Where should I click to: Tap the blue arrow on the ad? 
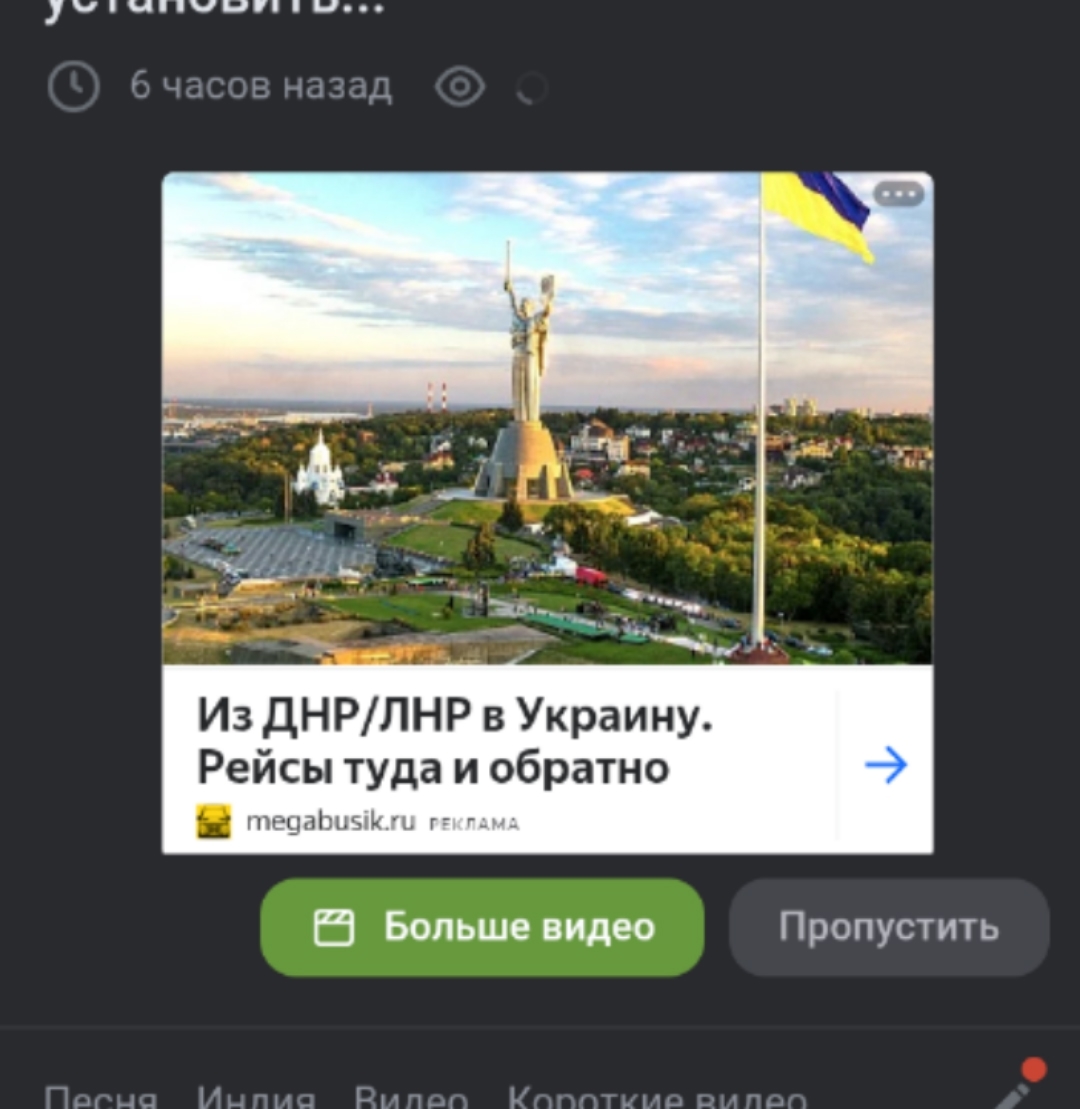(886, 765)
